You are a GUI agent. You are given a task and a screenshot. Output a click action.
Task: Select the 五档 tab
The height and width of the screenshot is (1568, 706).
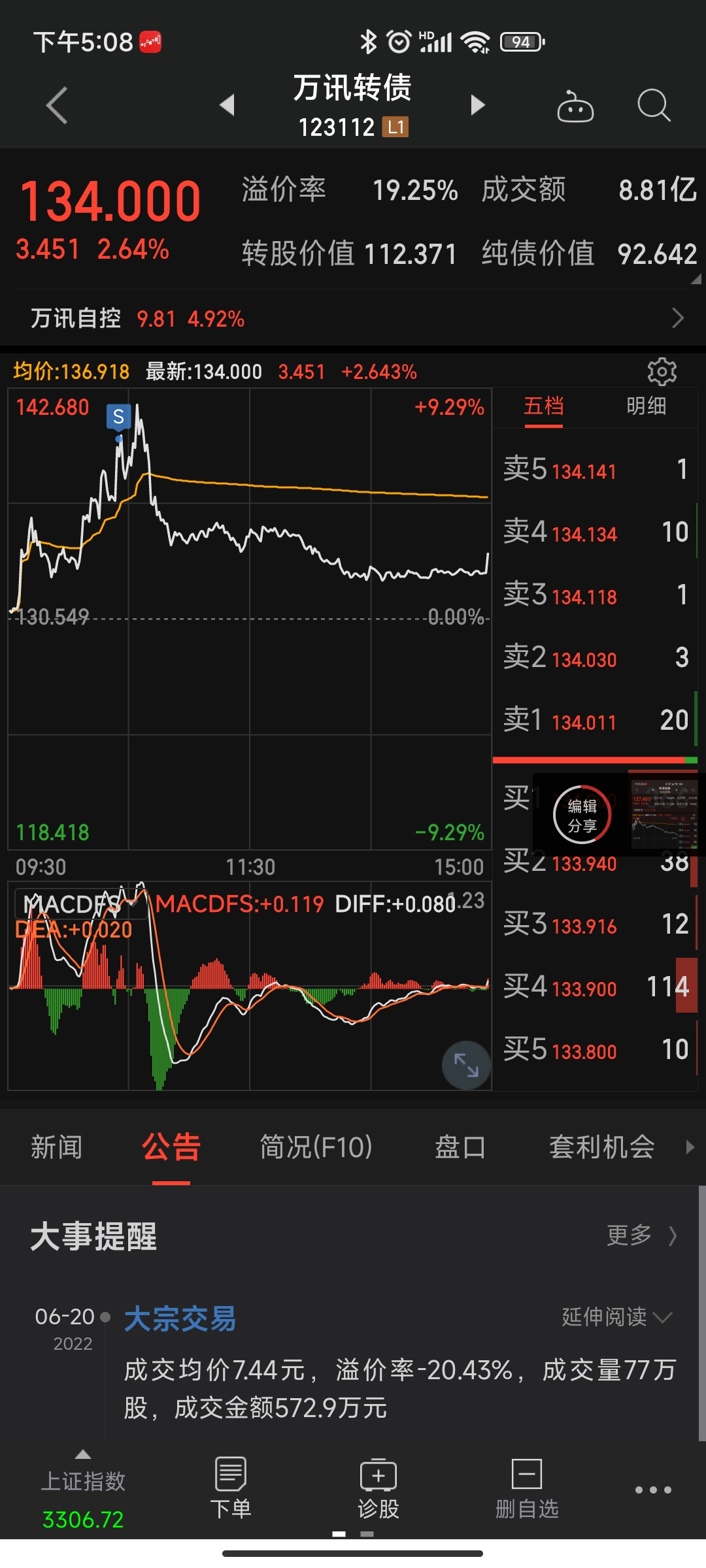tap(543, 406)
